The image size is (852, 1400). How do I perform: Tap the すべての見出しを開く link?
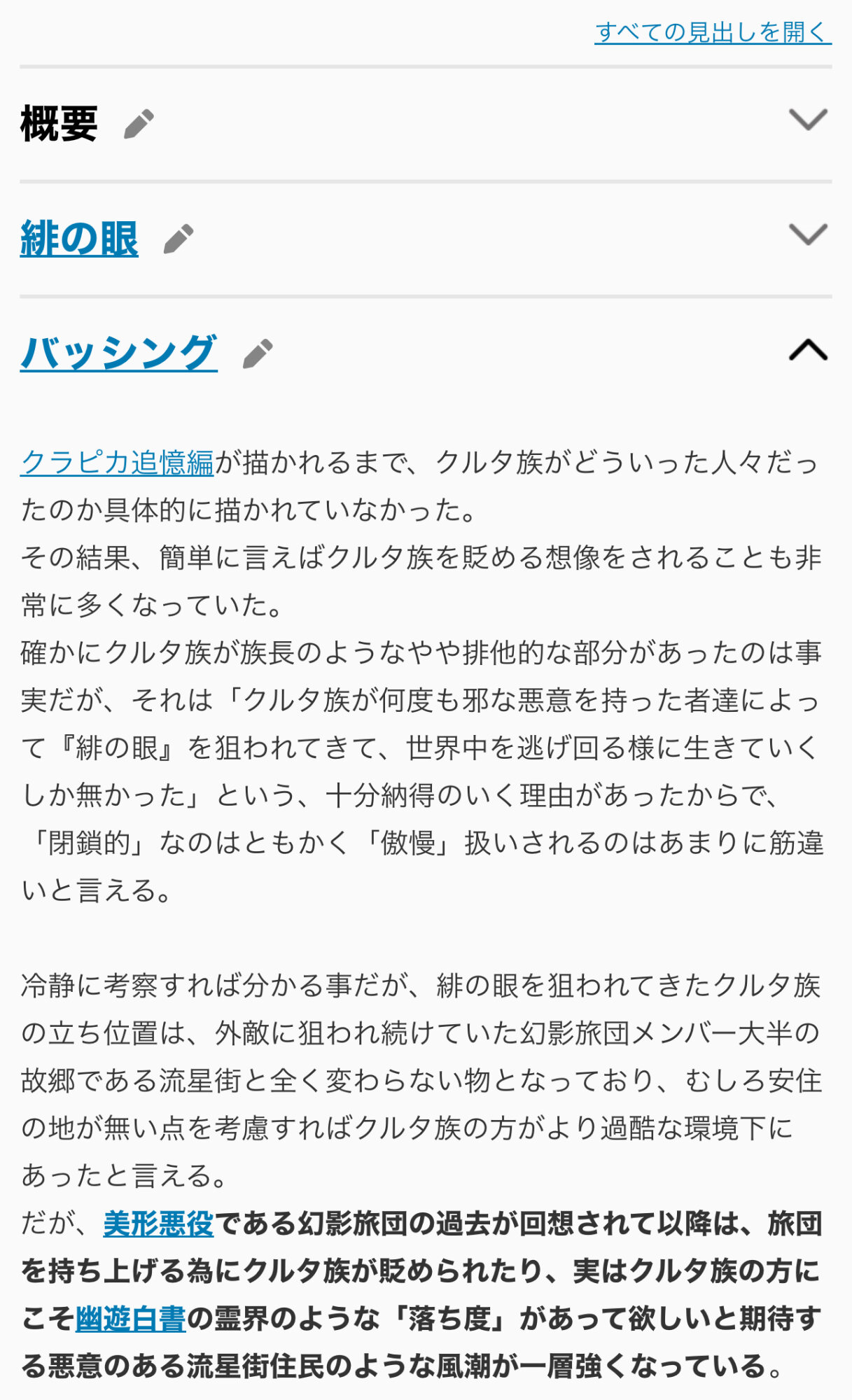pos(713,32)
